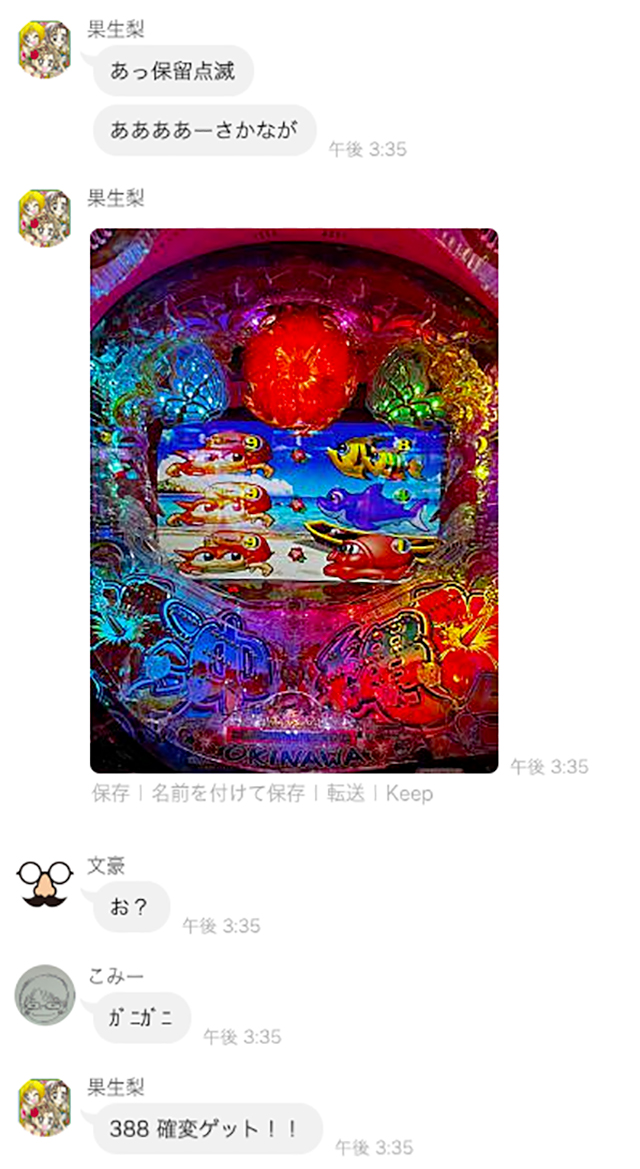The height and width of the screenshot is (1169, 640).
Task: Open the pachinko photo in the chat
Action: point(294,500)
